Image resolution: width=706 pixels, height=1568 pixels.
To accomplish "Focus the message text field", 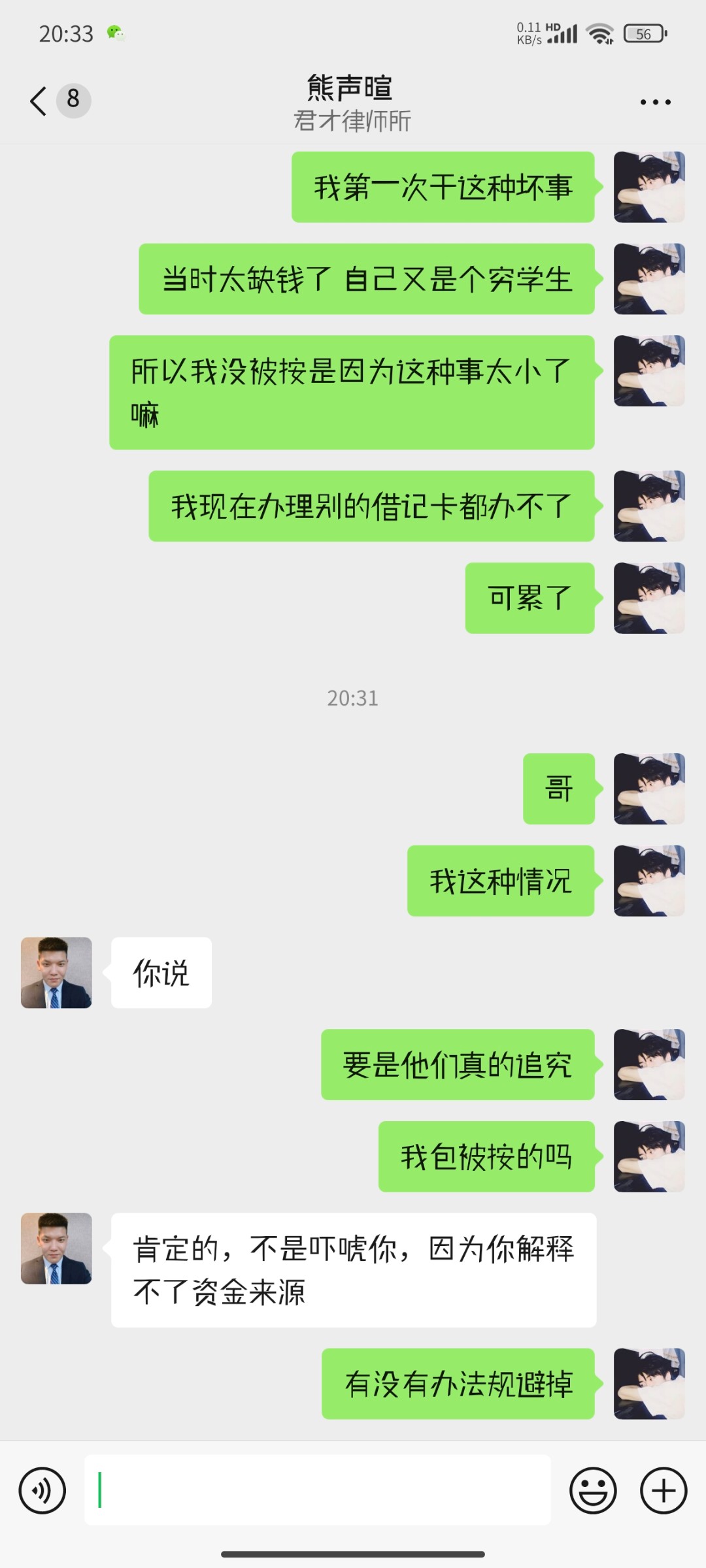I will [x=318, y=1491].
